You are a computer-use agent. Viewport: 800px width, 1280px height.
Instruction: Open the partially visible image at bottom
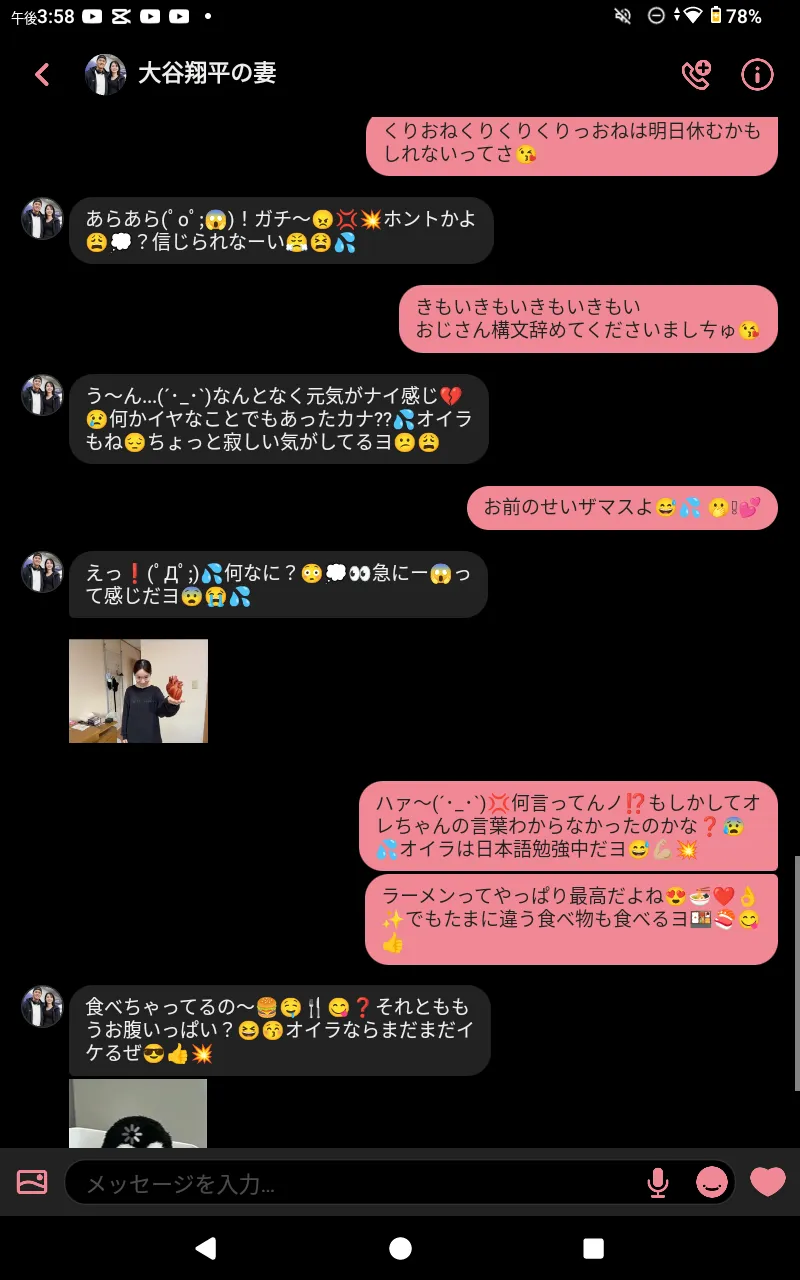coord(138,1113)
